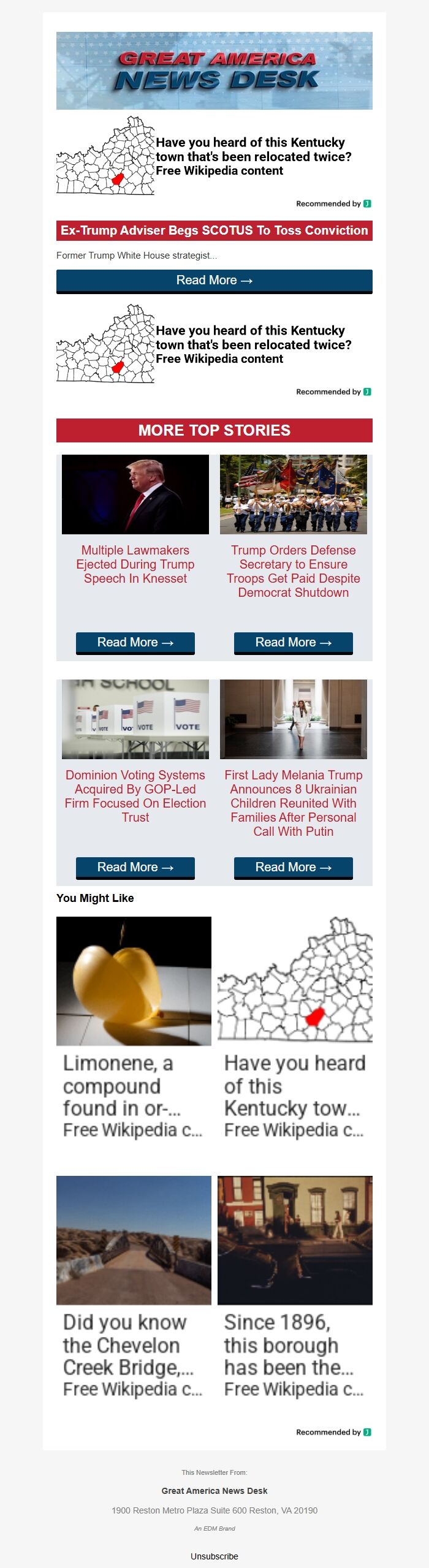429x1568 pixels.
Task: Open the voting booths story image
Action: pyautogui.click(x=135, y=719)
